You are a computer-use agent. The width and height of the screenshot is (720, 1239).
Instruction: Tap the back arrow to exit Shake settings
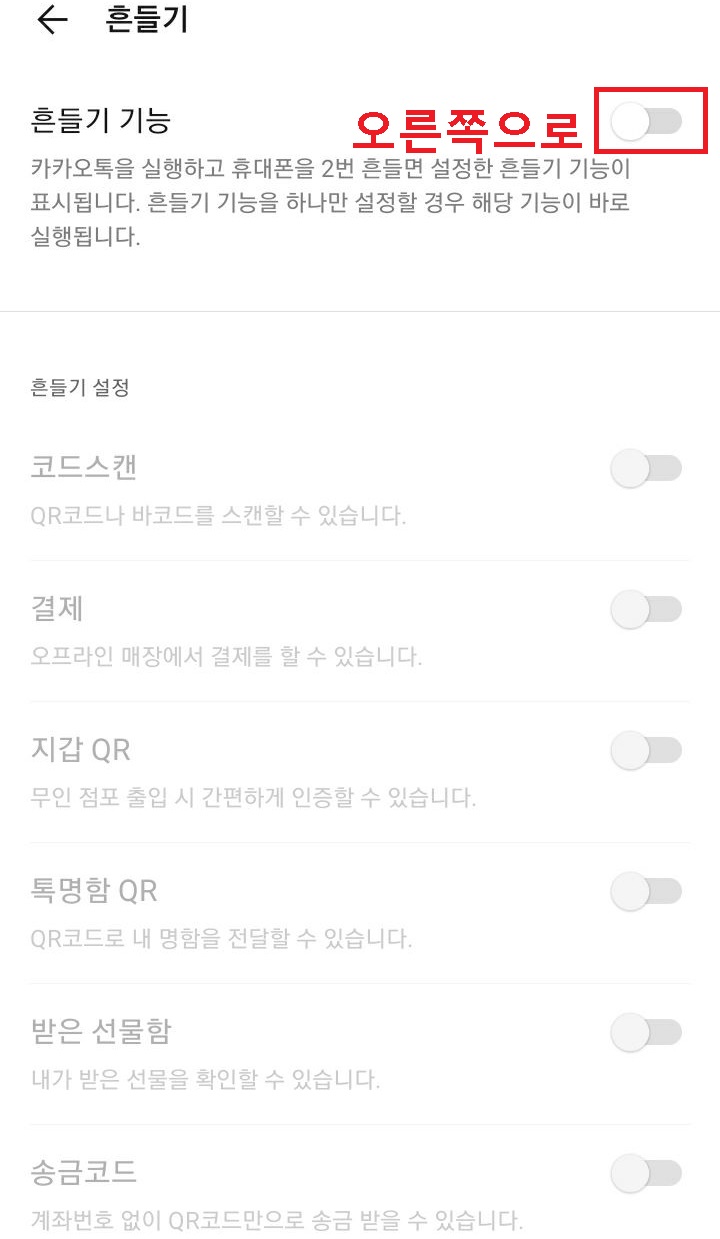click(50, 18)
